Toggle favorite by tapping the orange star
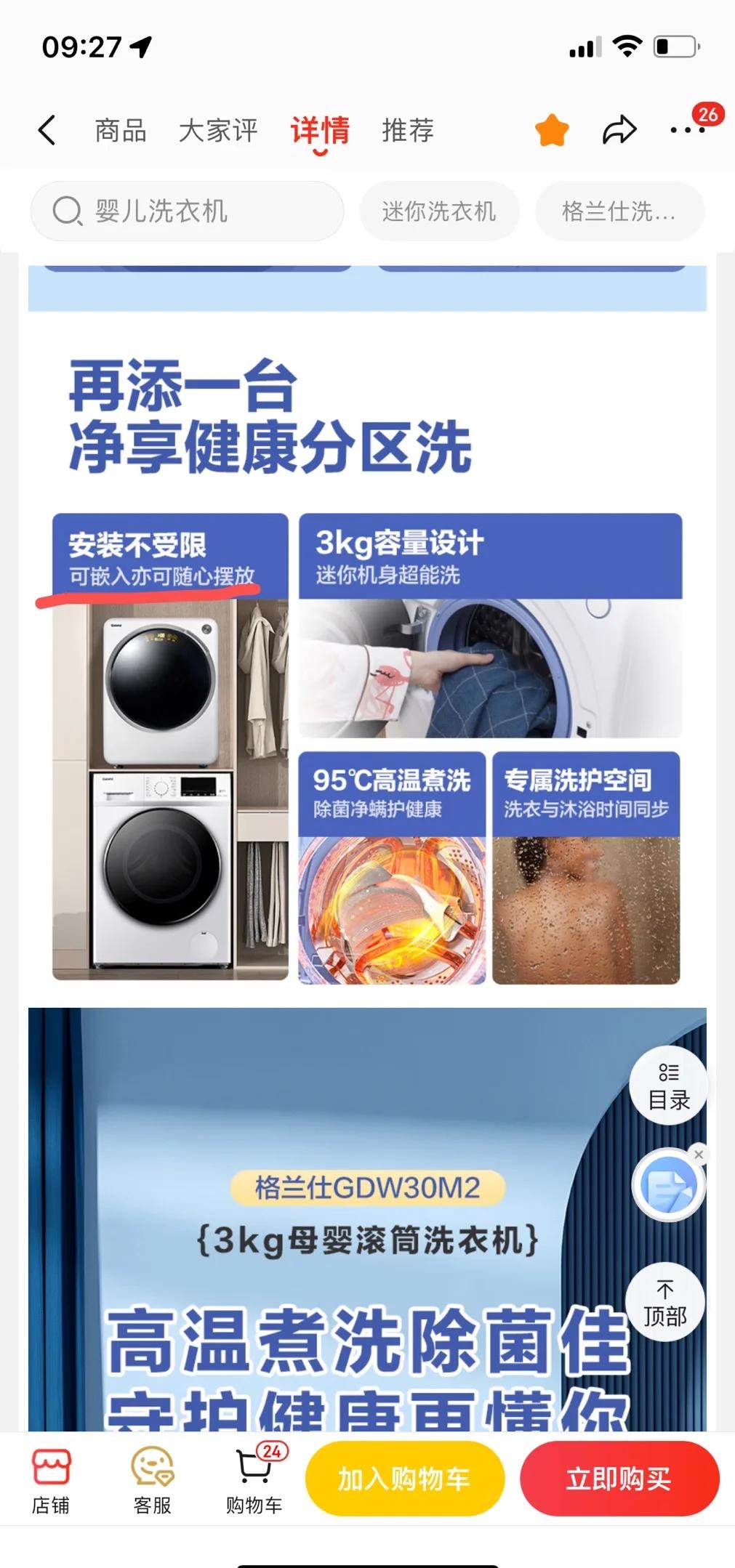Viewport: 735px width, 1568px height. [552, 128]
